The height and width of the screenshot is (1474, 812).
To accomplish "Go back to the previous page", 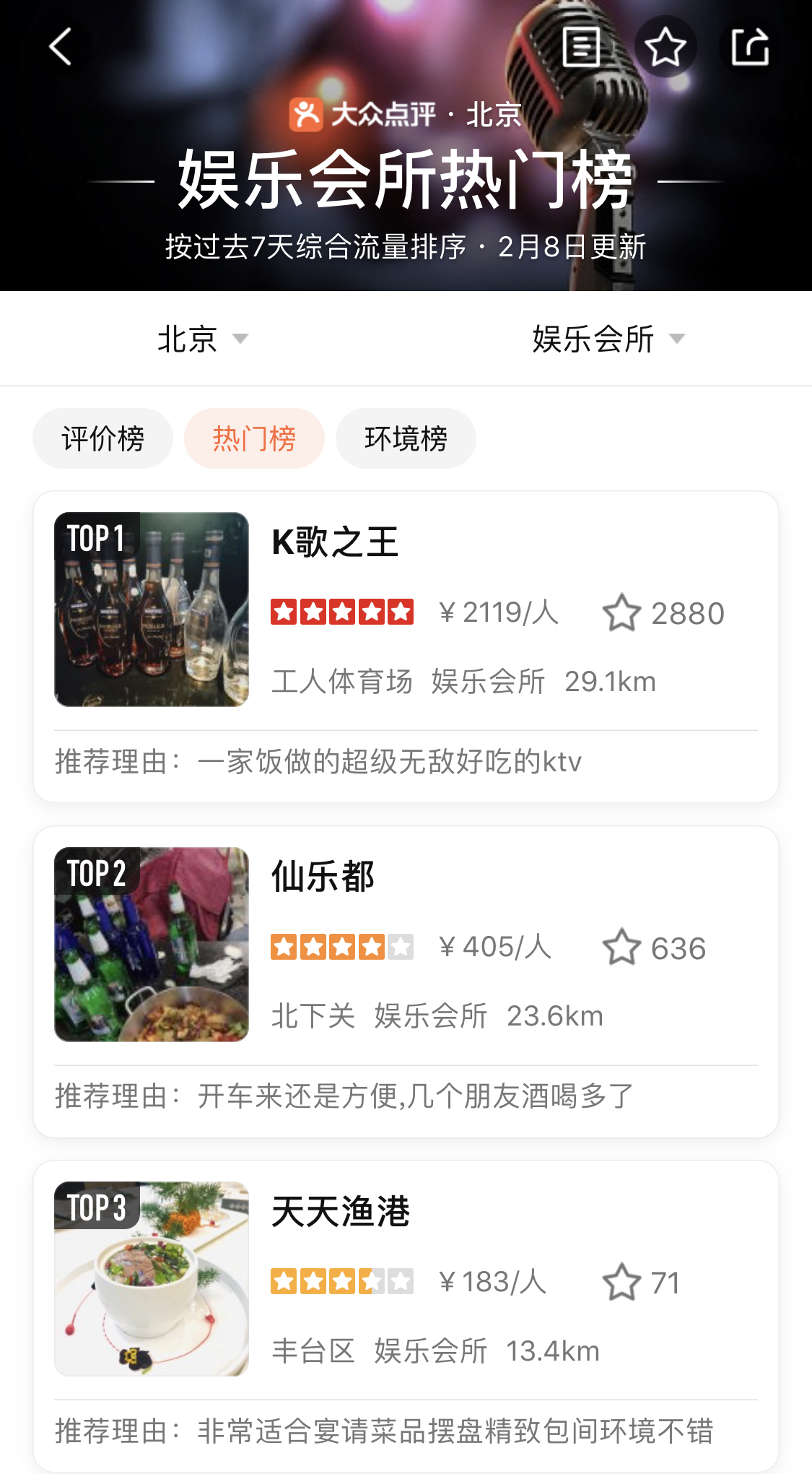I will coord(62,47).
